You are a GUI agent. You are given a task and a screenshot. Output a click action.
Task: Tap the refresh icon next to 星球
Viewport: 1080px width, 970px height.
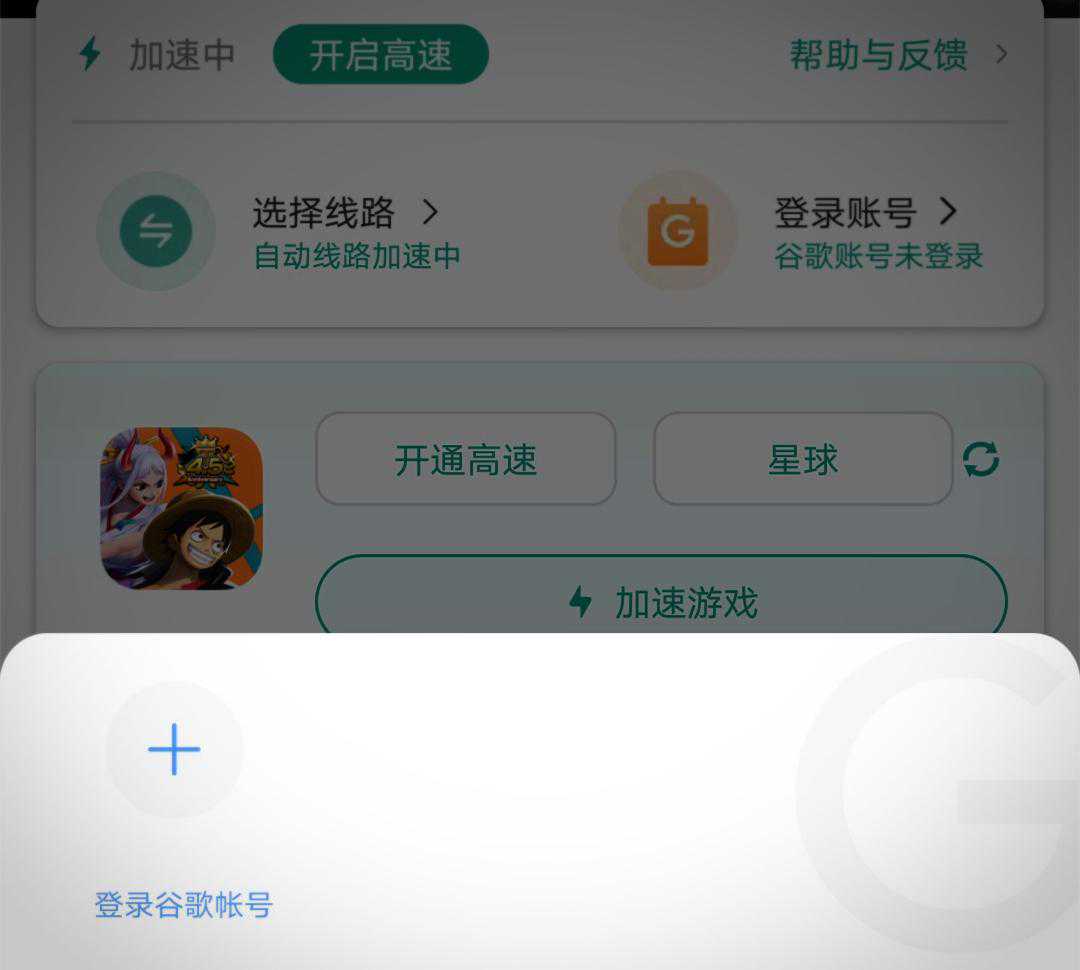(x=981, y=460)
